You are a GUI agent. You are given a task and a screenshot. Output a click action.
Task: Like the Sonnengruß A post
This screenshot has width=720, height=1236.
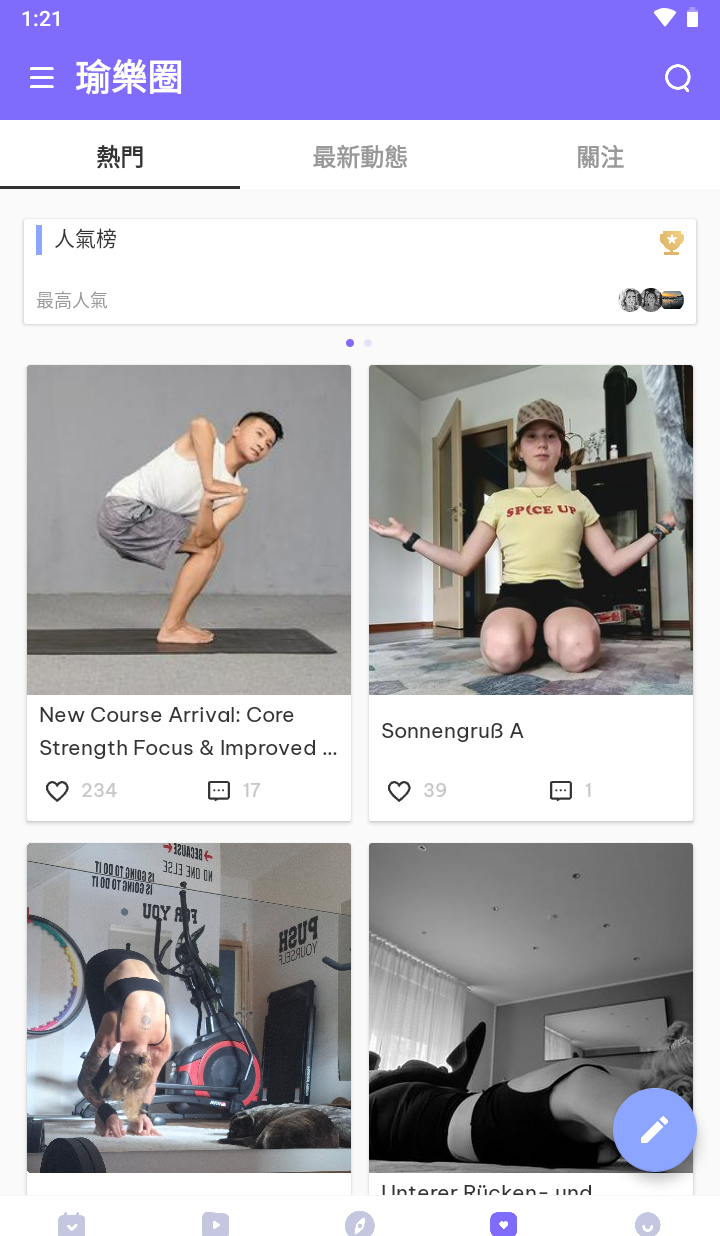pyautogui.click(x=399, y=791)
